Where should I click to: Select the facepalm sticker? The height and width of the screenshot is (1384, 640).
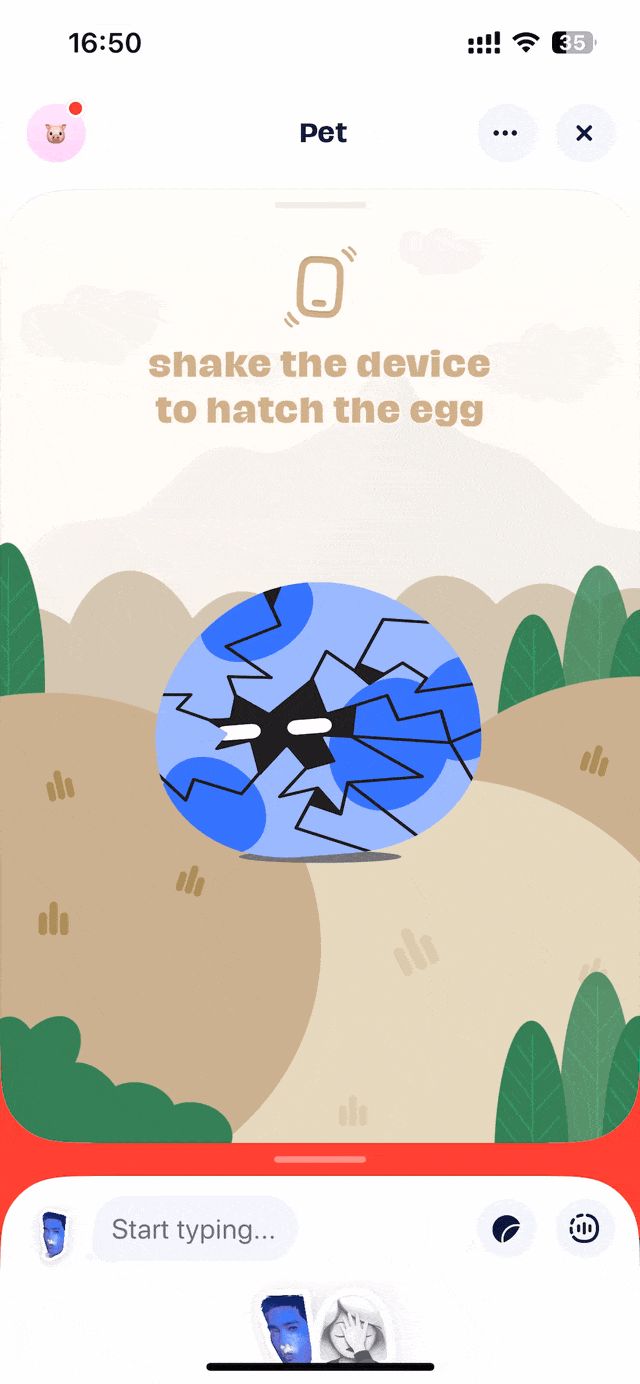[x=351, y=1326]
